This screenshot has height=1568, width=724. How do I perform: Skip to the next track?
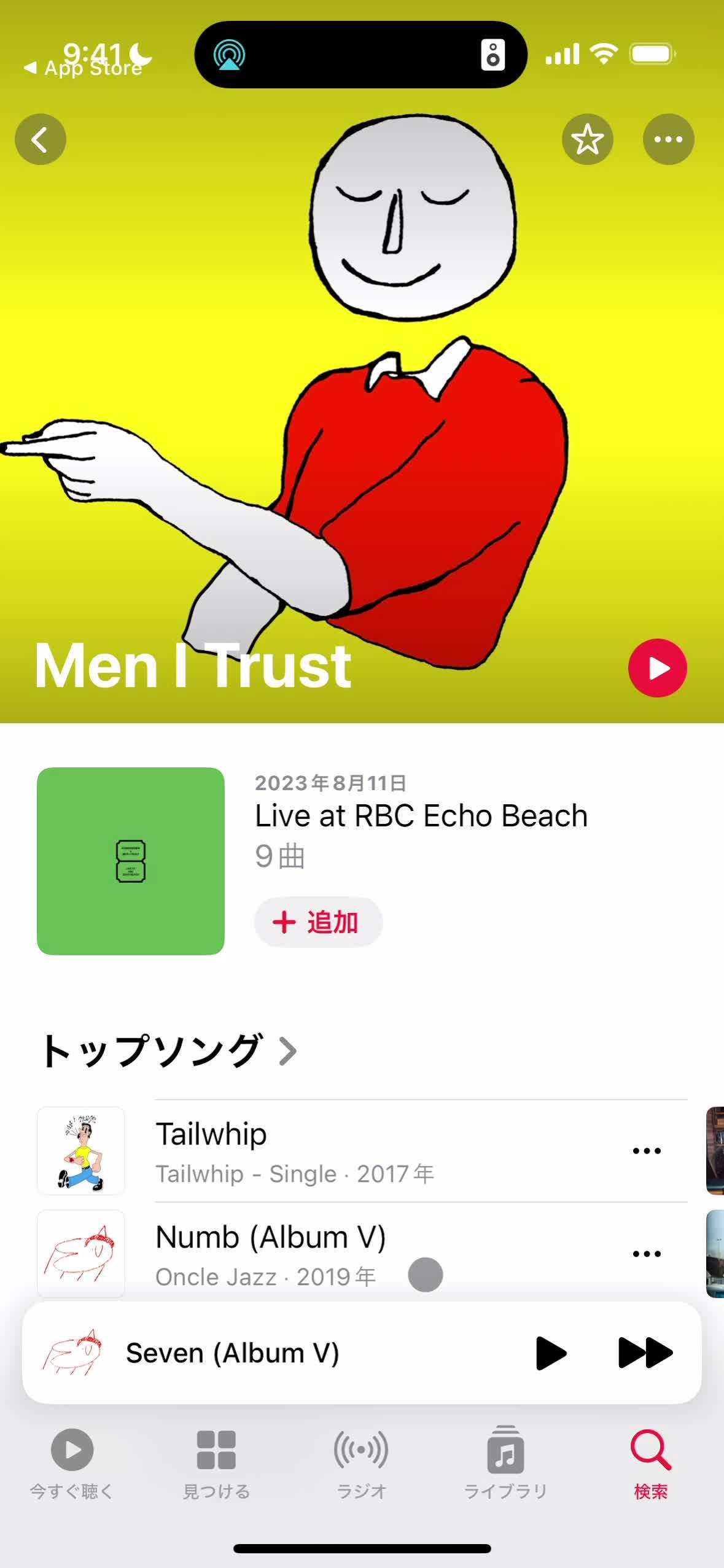pyautogui.click(x=645, y=1353)
